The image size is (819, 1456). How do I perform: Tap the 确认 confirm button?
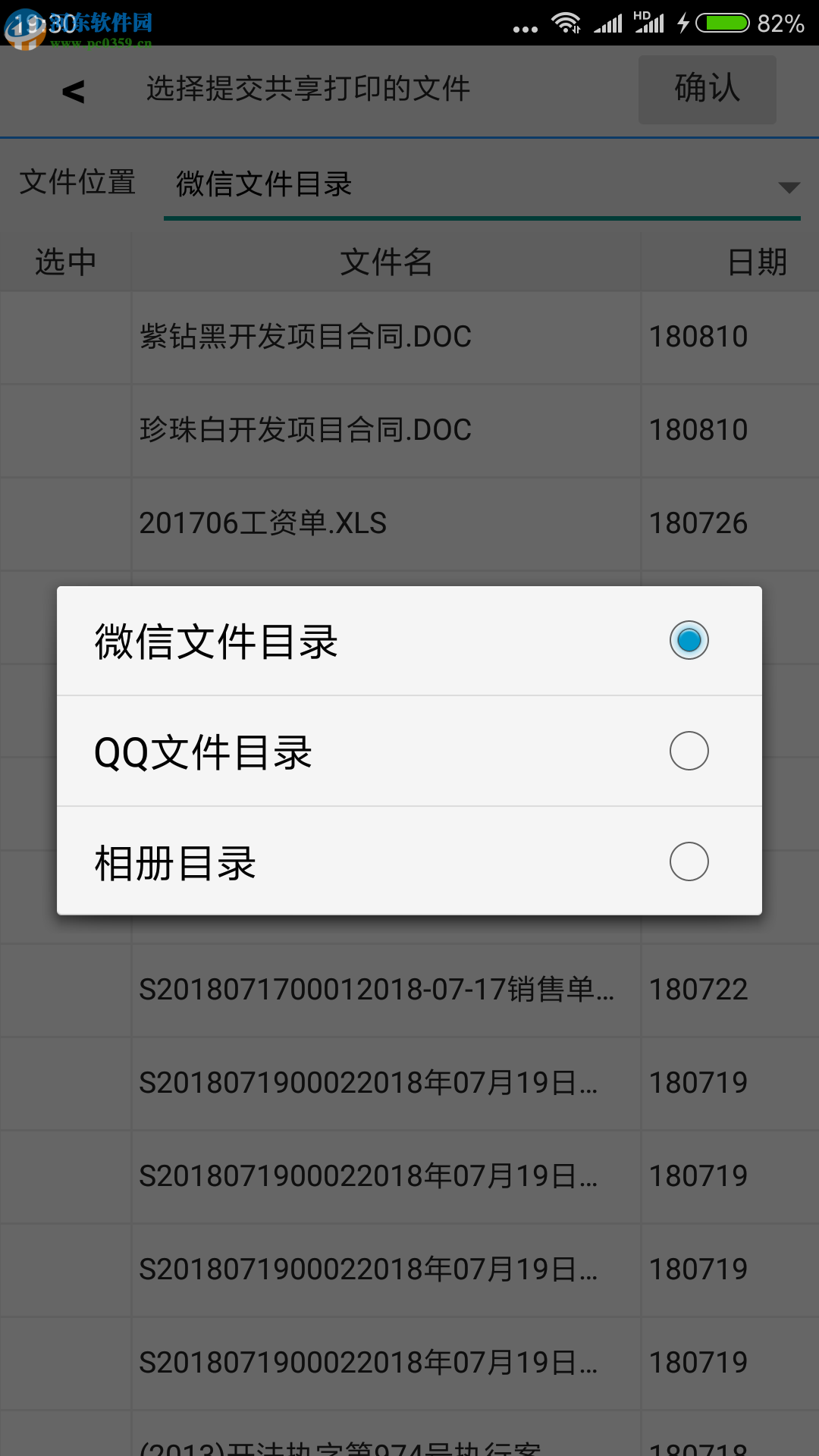(x=706, y=89)
